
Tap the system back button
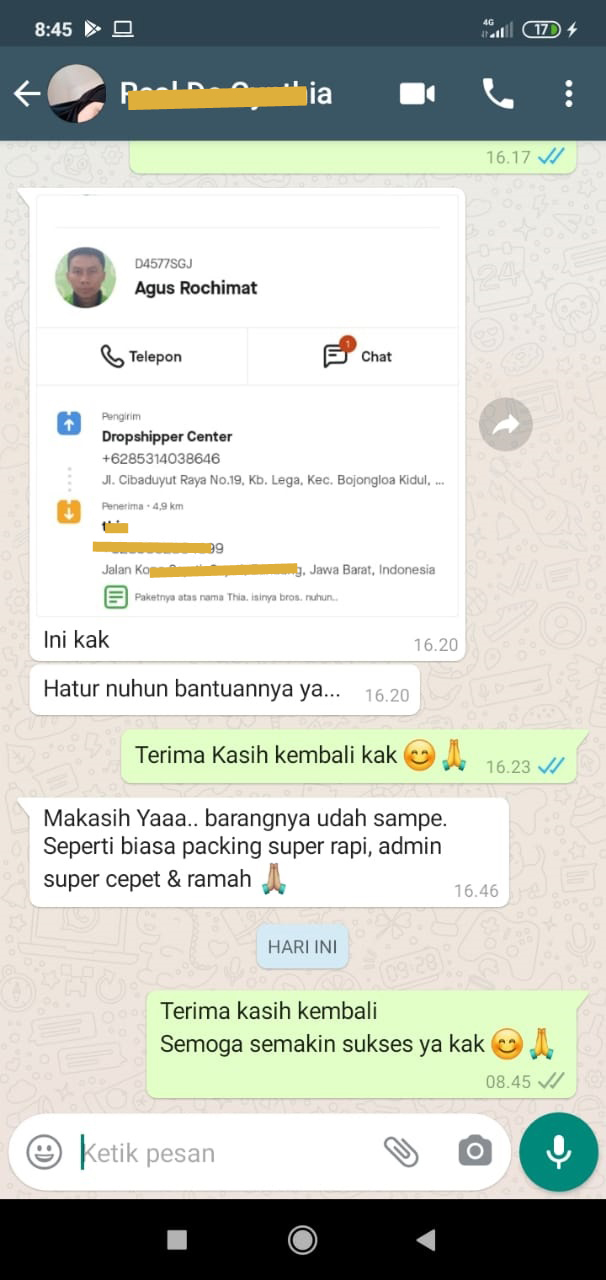426,1240
